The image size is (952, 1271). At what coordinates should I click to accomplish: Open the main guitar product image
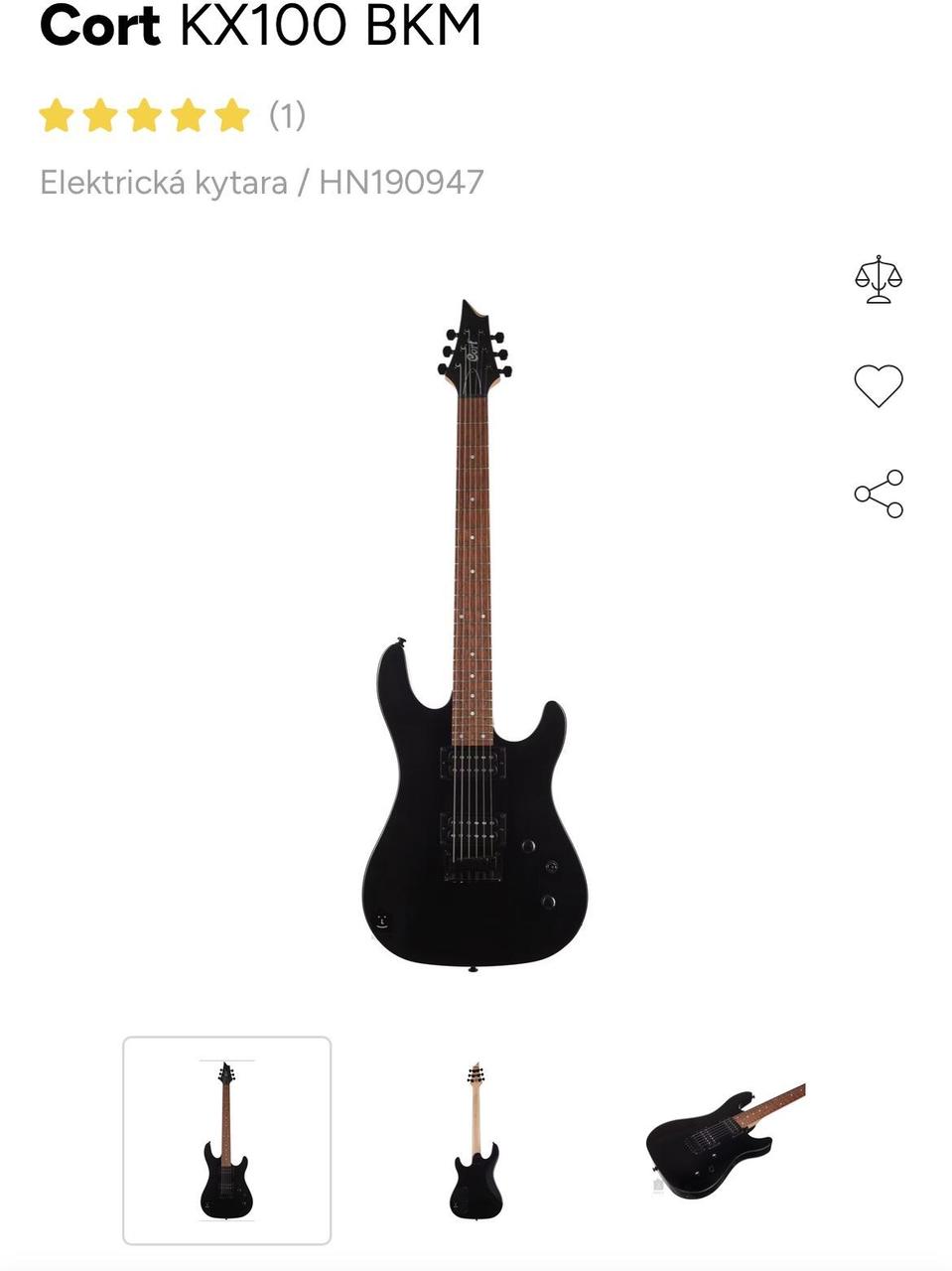click(x=473, y=635)
